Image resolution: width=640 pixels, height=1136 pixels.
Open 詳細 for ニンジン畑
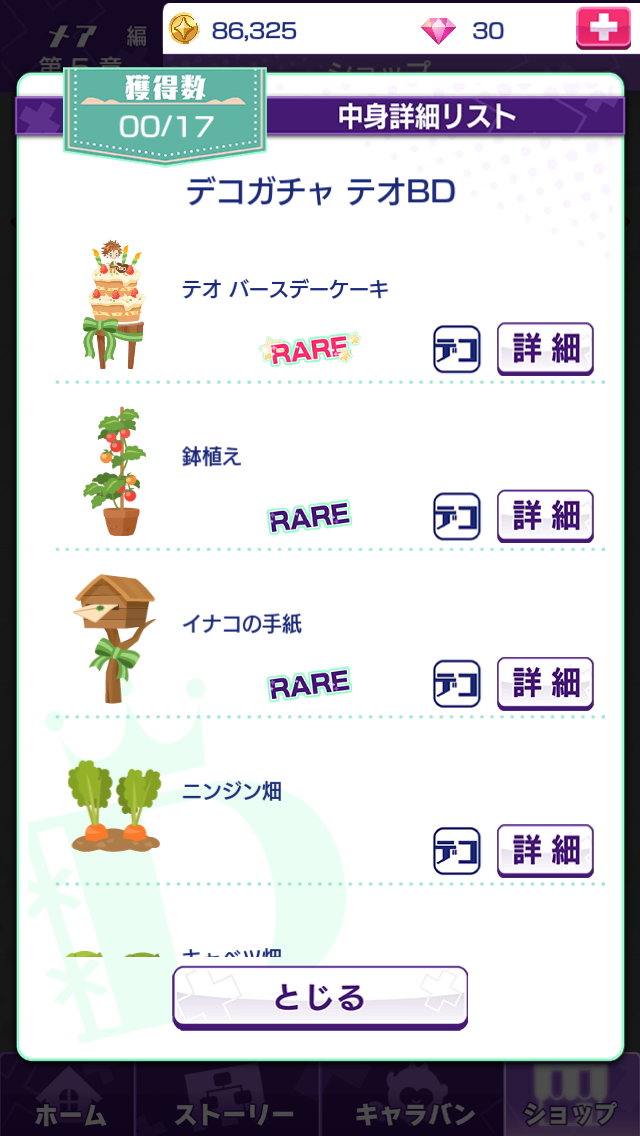[x=545, y=850]
